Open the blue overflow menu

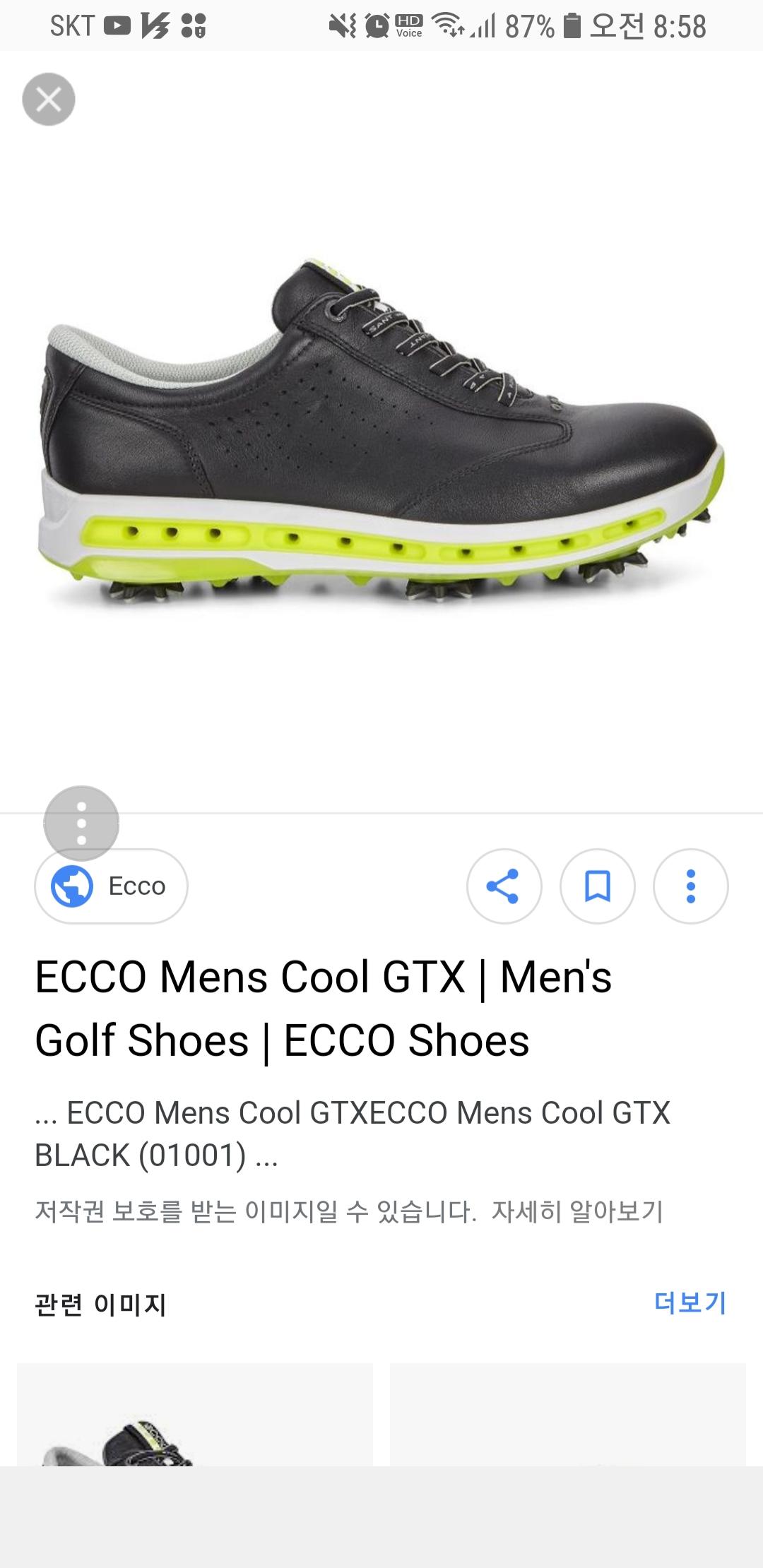click(x=690, y=886)
